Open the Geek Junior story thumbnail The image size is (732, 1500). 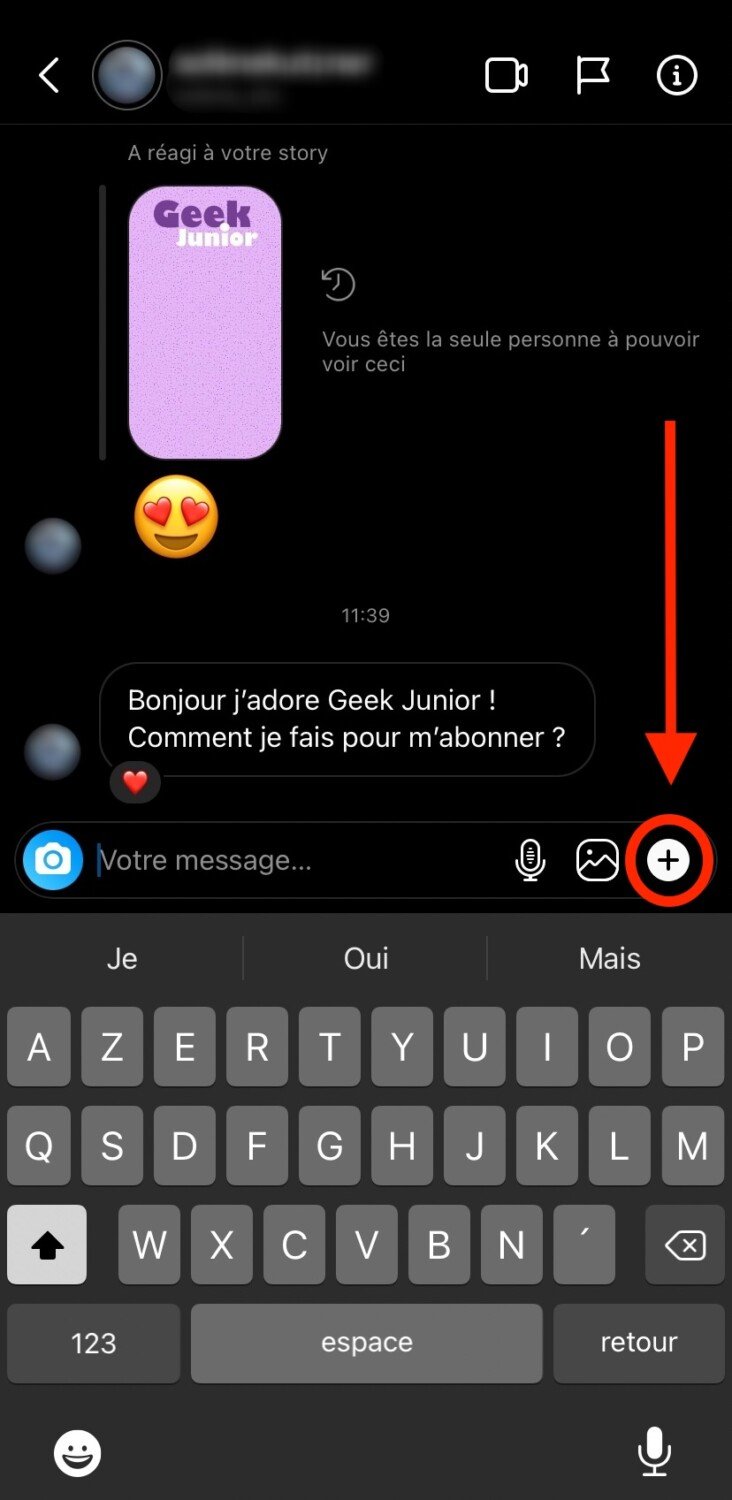click(205, 322)
